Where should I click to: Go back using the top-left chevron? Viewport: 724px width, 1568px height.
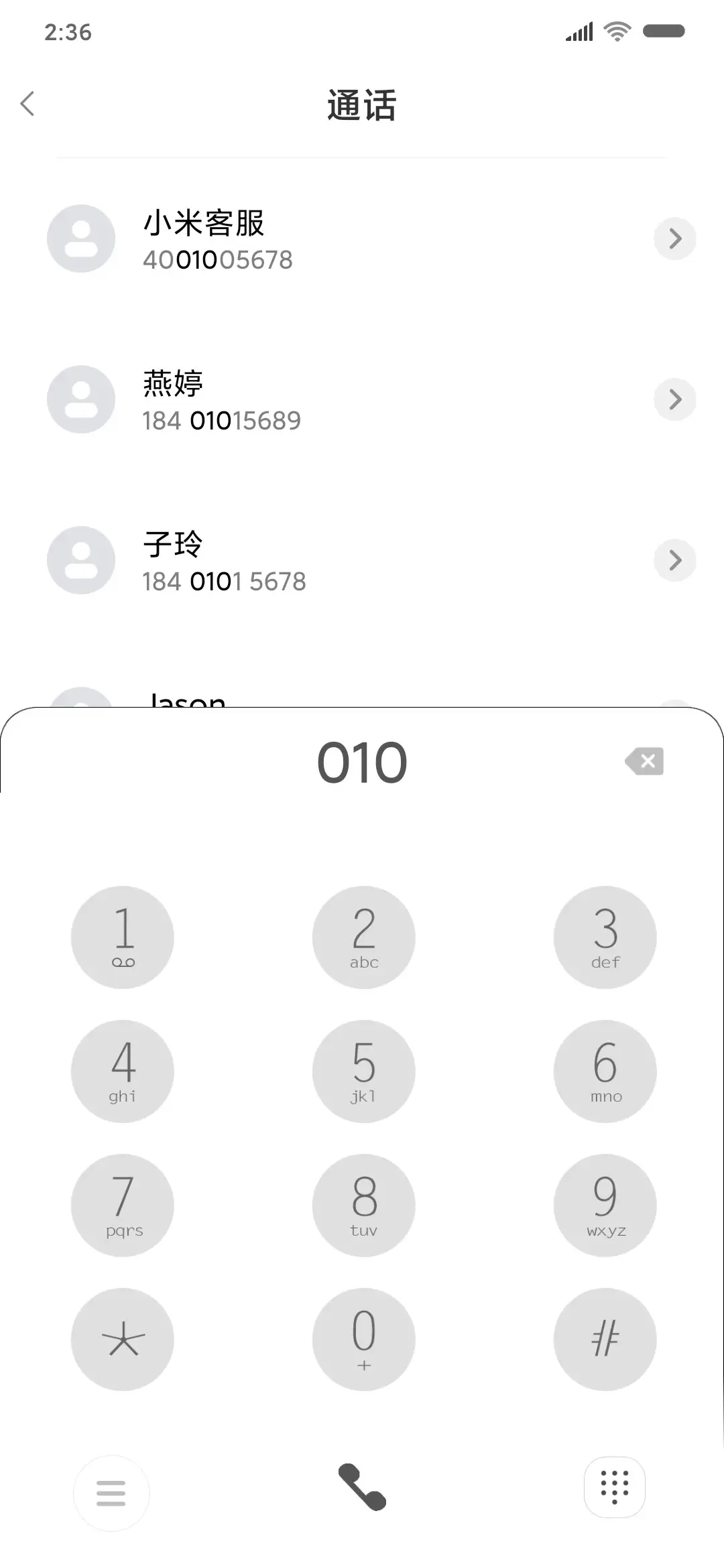click(28, 104)
